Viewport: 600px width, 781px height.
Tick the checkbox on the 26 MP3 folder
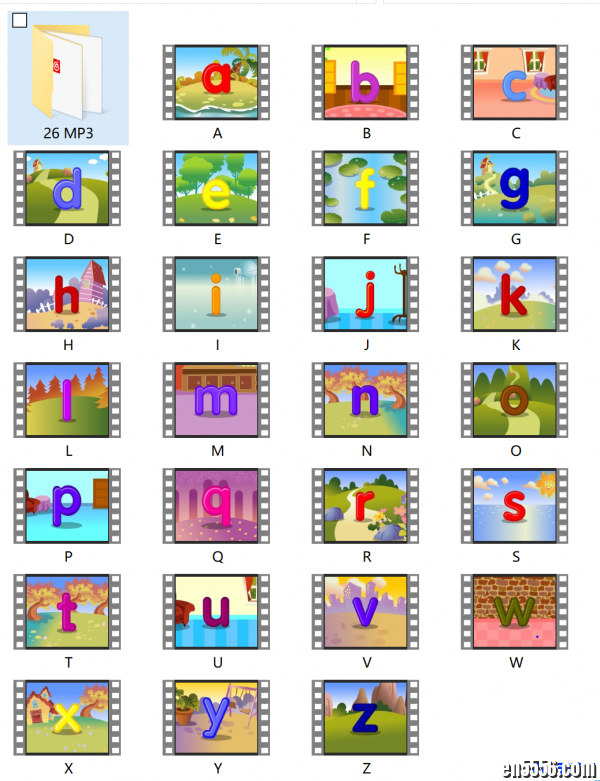coord(19,21)
